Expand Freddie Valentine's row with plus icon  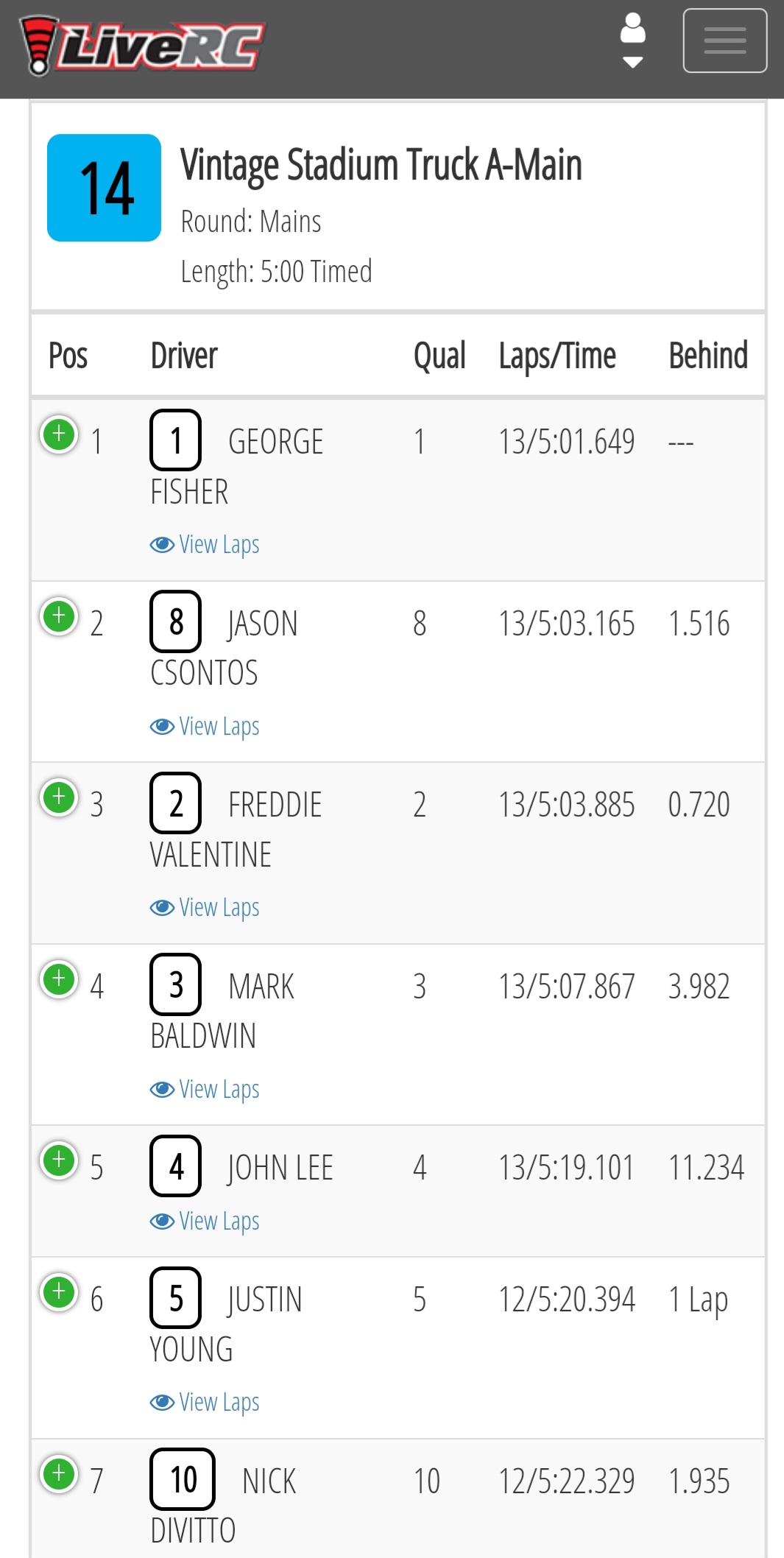[x=59, y=797]
